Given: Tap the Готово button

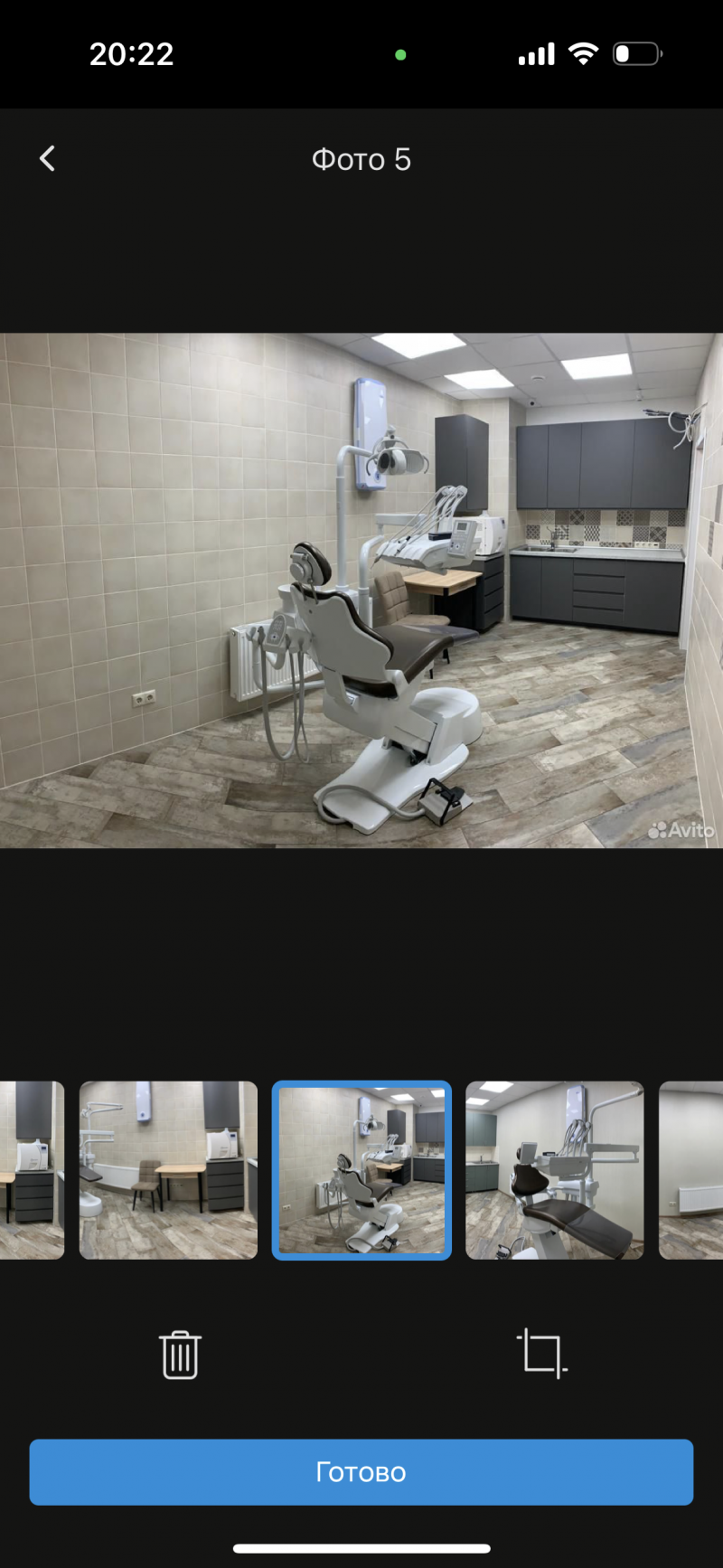Looking at the screenshot, I should (361, 1472).
